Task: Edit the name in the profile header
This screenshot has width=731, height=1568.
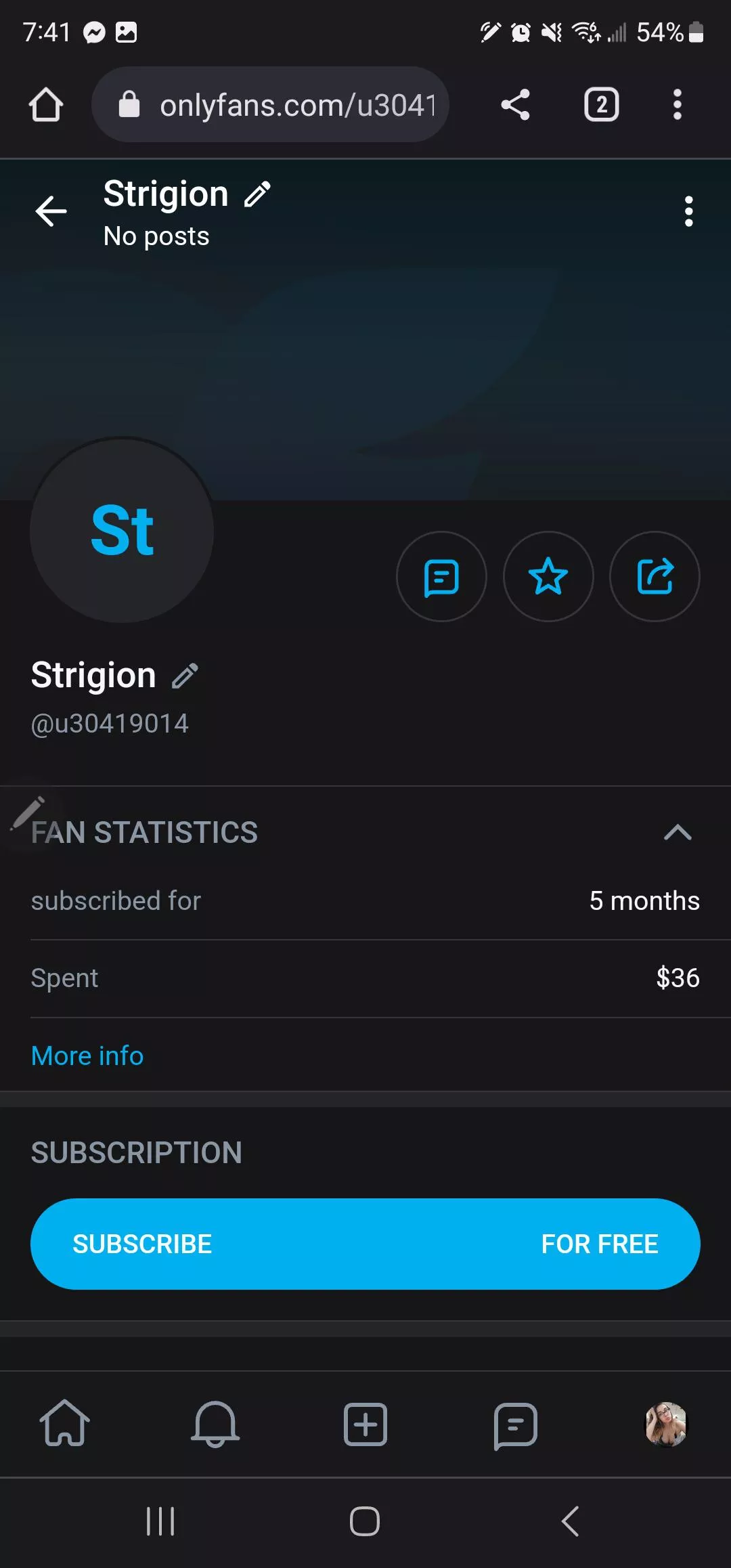Action: click(x=258, y=194)
